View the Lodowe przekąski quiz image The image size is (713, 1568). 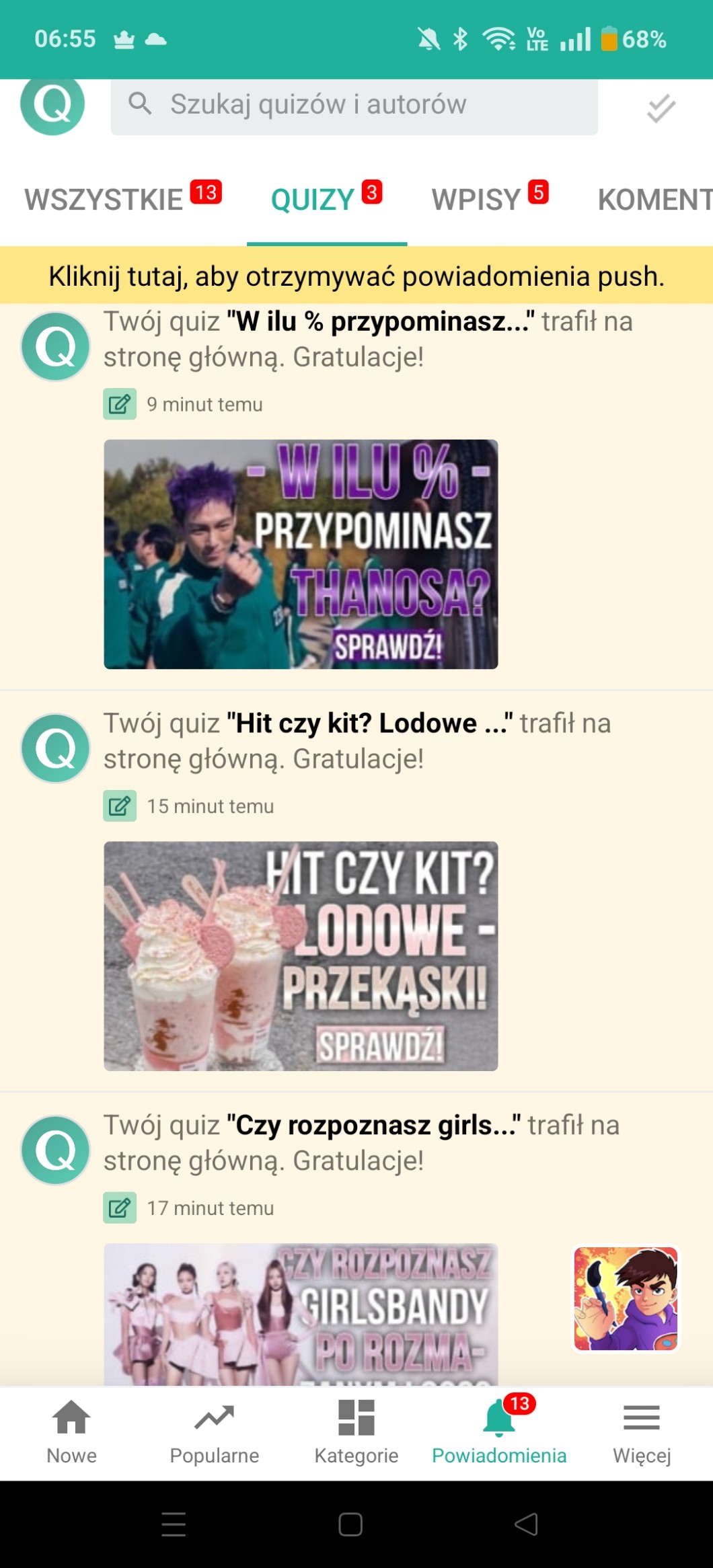301,955
